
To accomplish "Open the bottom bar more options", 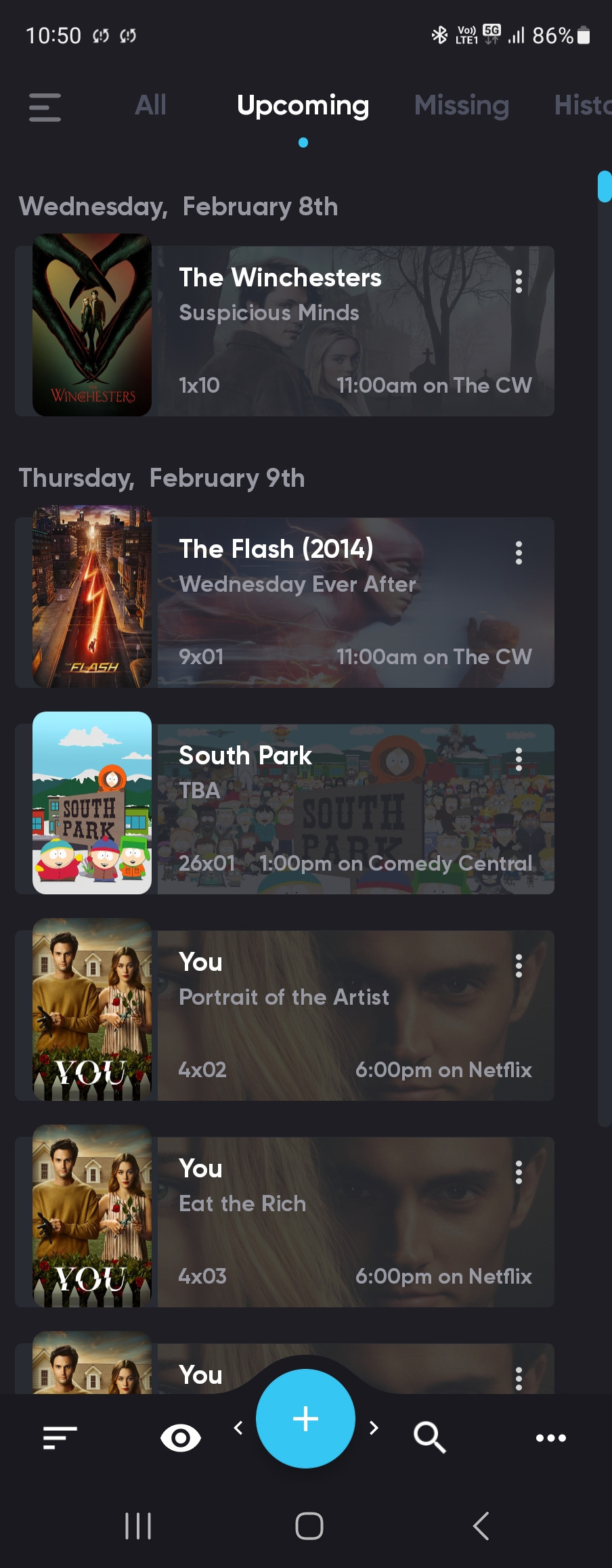I will pos(550,1437).
